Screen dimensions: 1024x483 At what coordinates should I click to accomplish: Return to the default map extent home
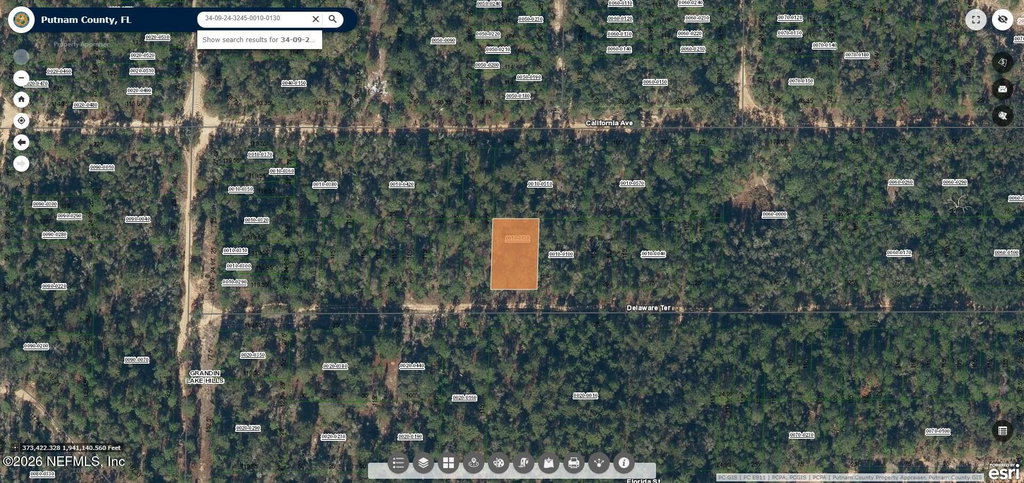click(21, 99)
